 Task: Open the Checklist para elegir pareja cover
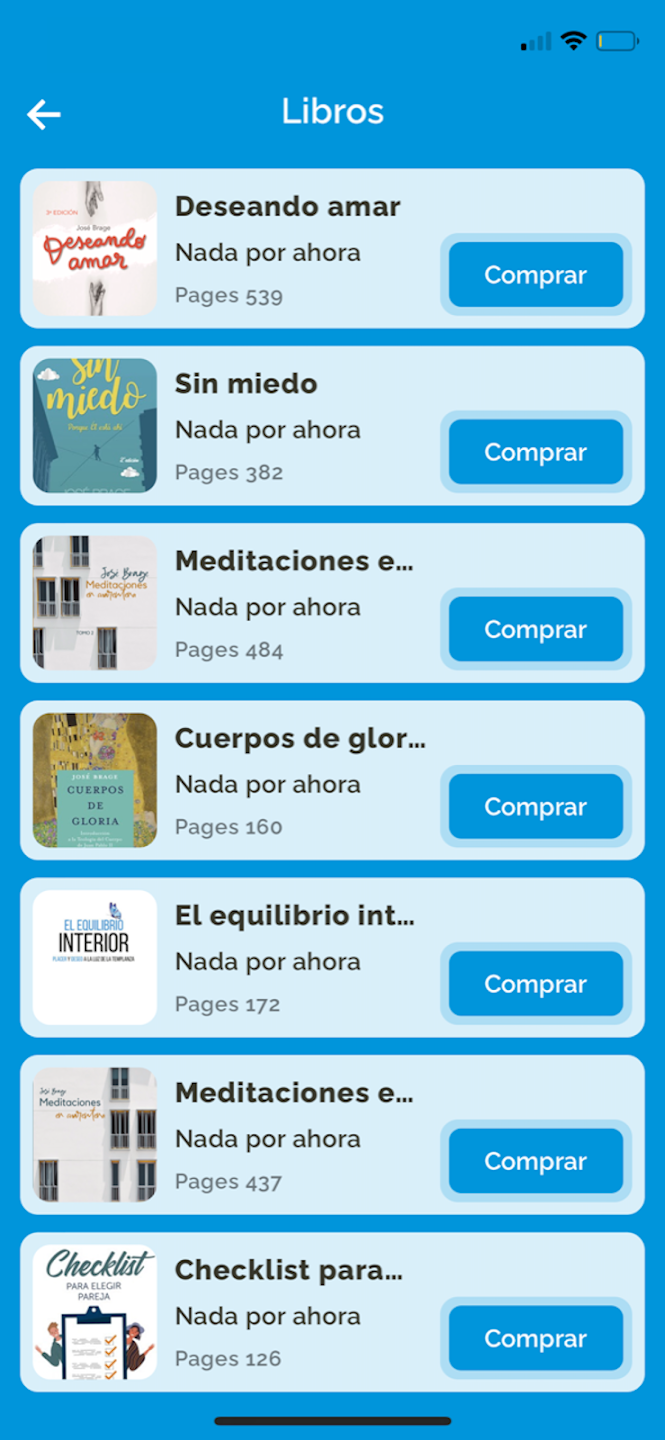95,1312
